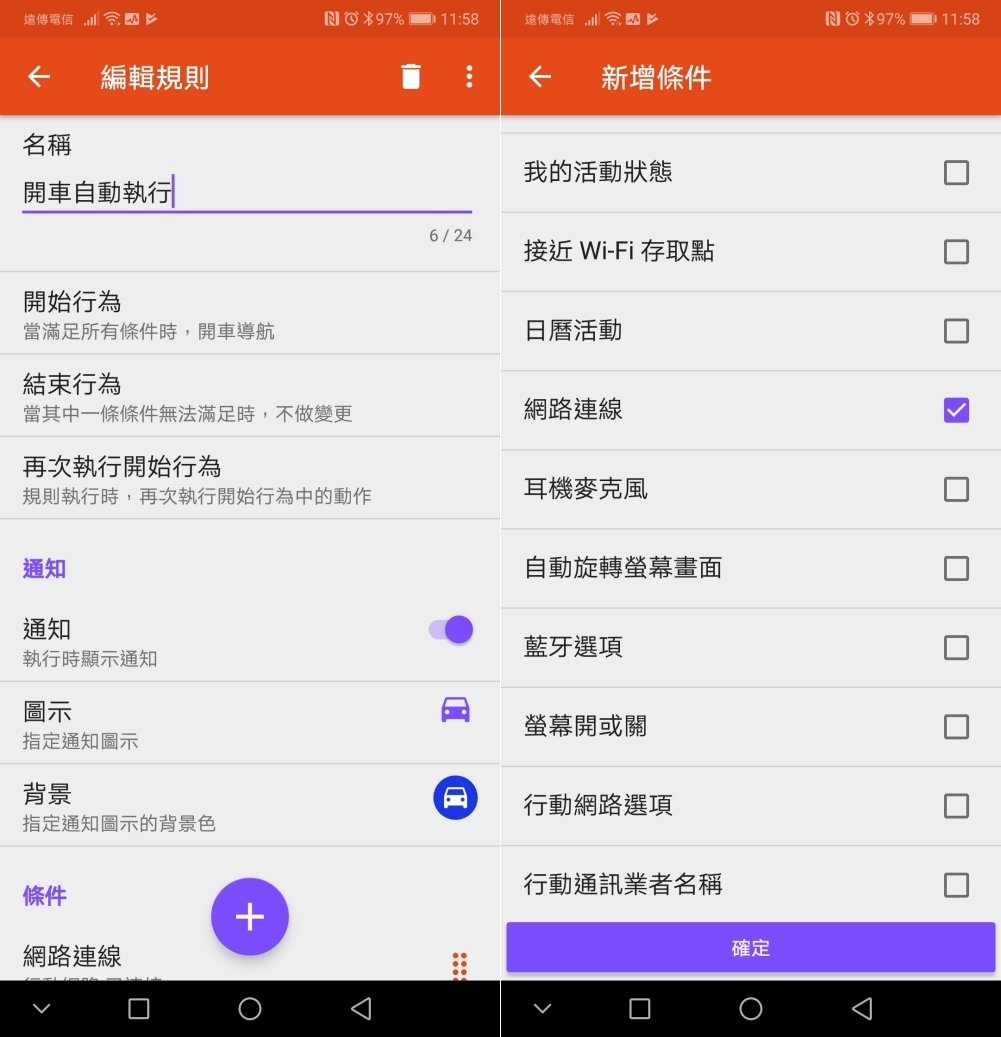This screenshot has width=1001, height=1037.
Task: Open 再次執行開始行為 setting
Action: (x=249, y=479)
